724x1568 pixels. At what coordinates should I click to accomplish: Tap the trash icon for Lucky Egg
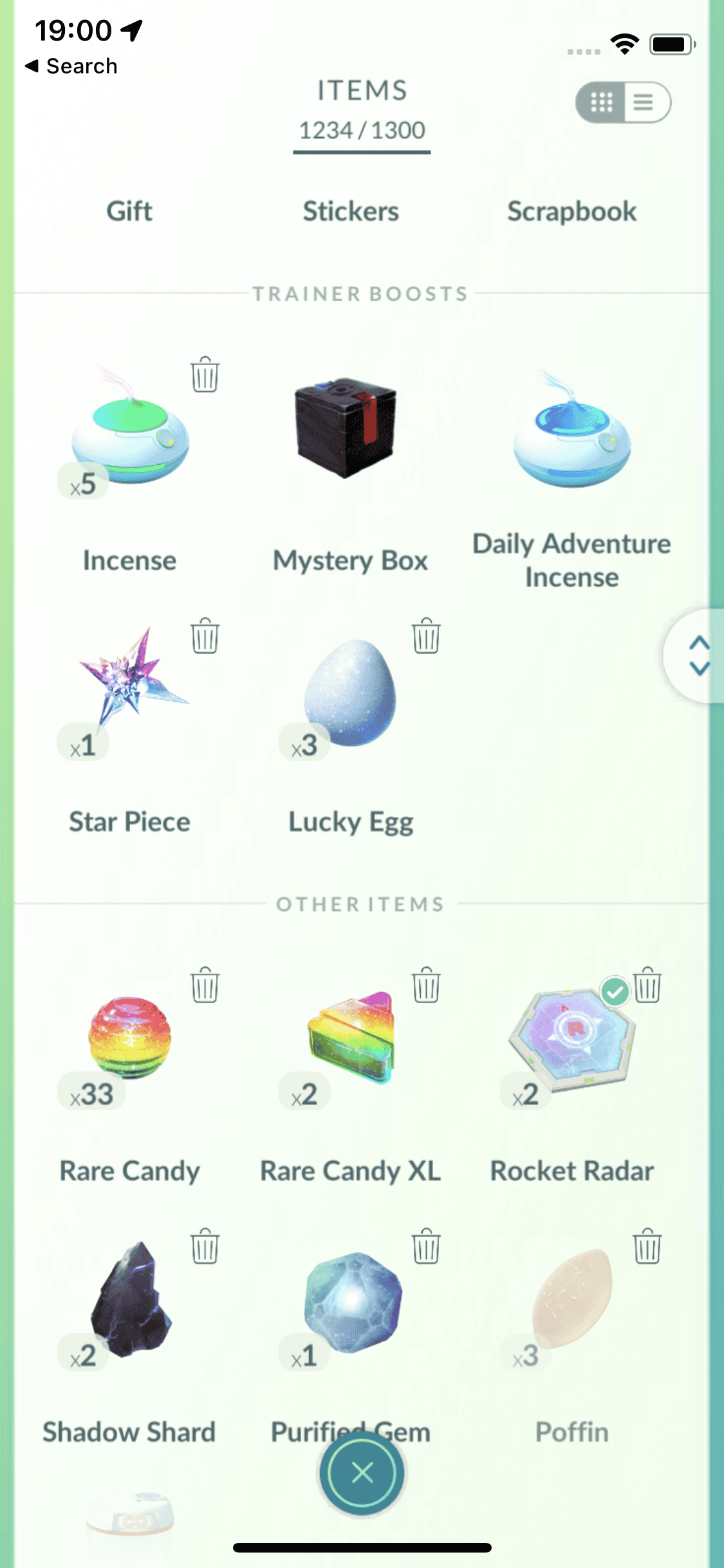tap(426, 636)
